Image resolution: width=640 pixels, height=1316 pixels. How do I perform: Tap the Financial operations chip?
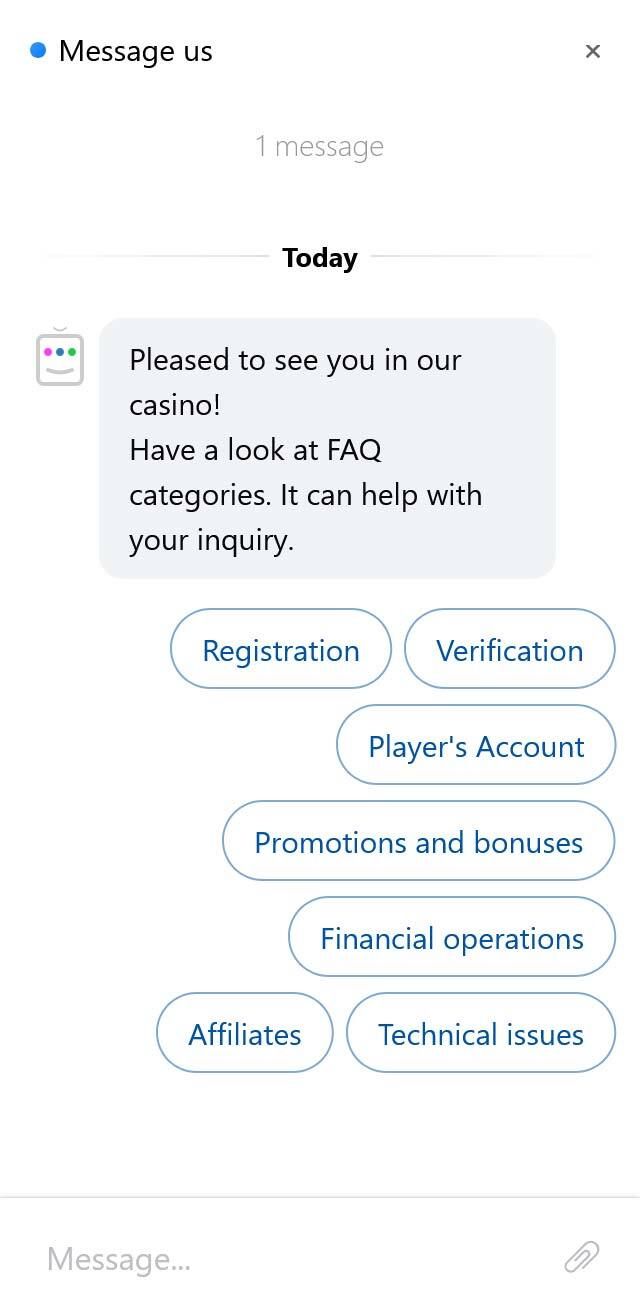coord(451,938)
